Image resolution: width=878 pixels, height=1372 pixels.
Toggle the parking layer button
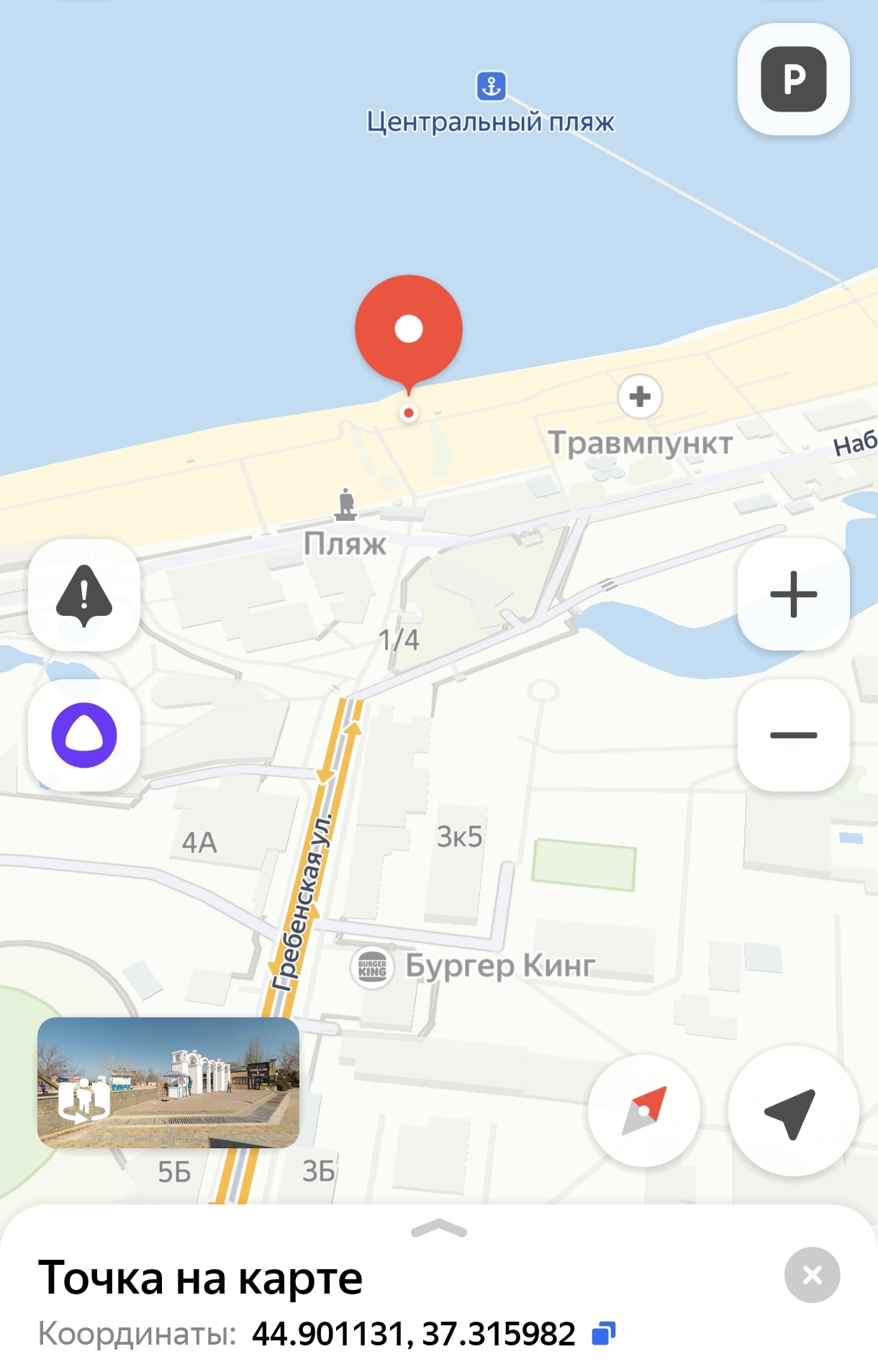[x=793, y=79]
